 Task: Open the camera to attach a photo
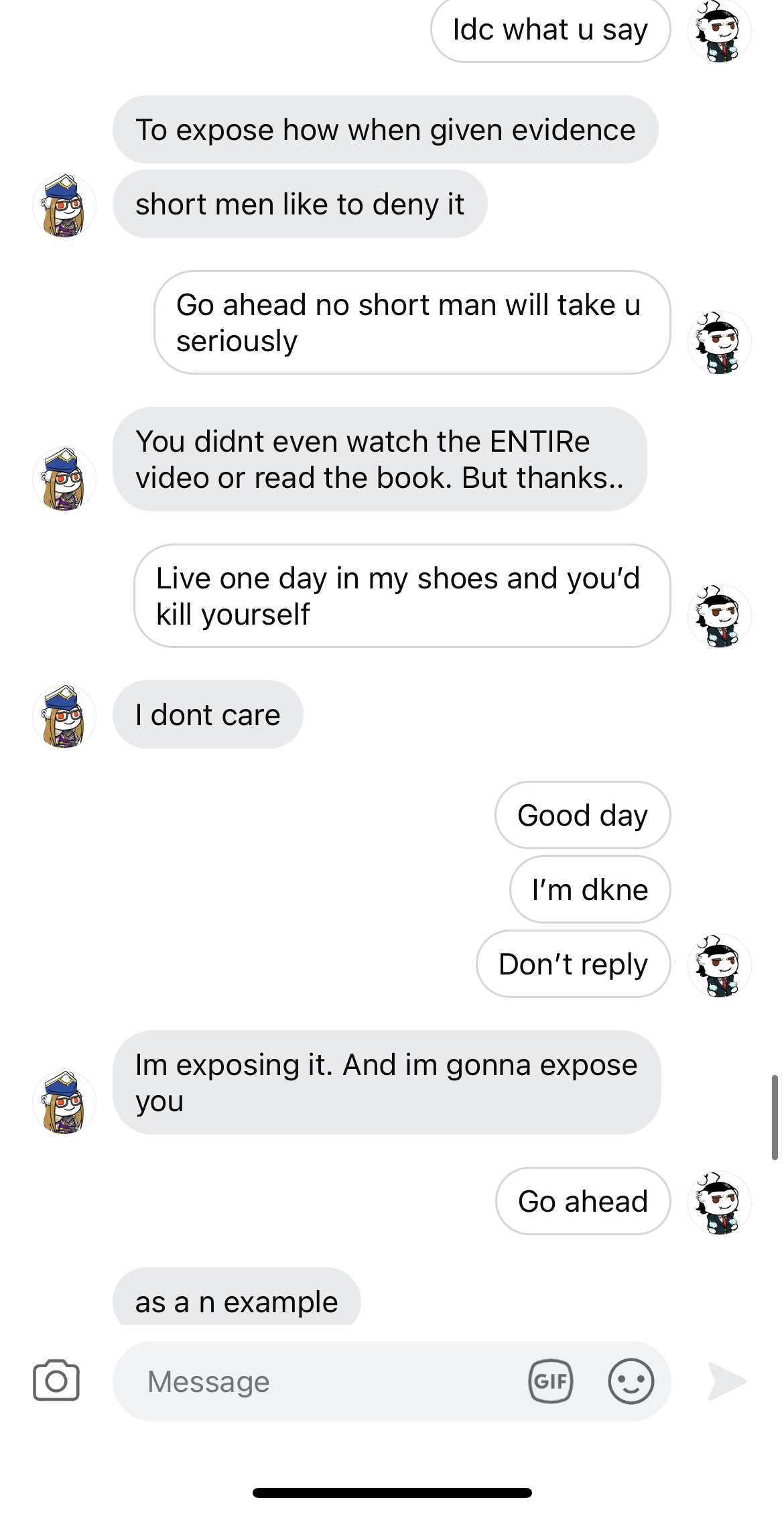pos(56,1381)
